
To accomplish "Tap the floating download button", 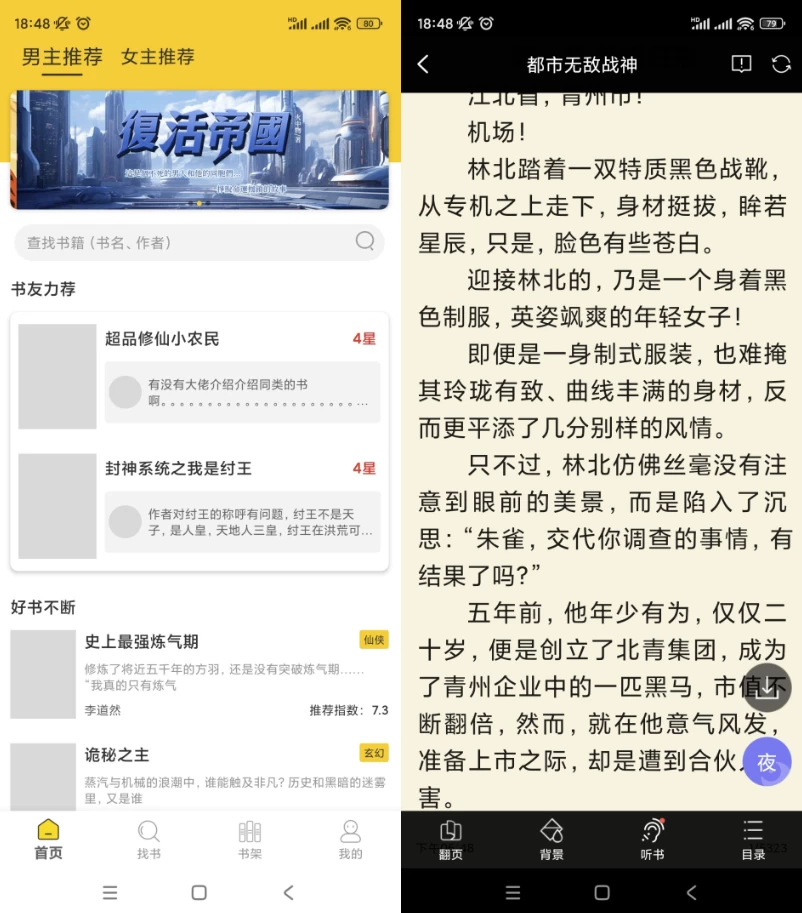I will tap(767, 688).
